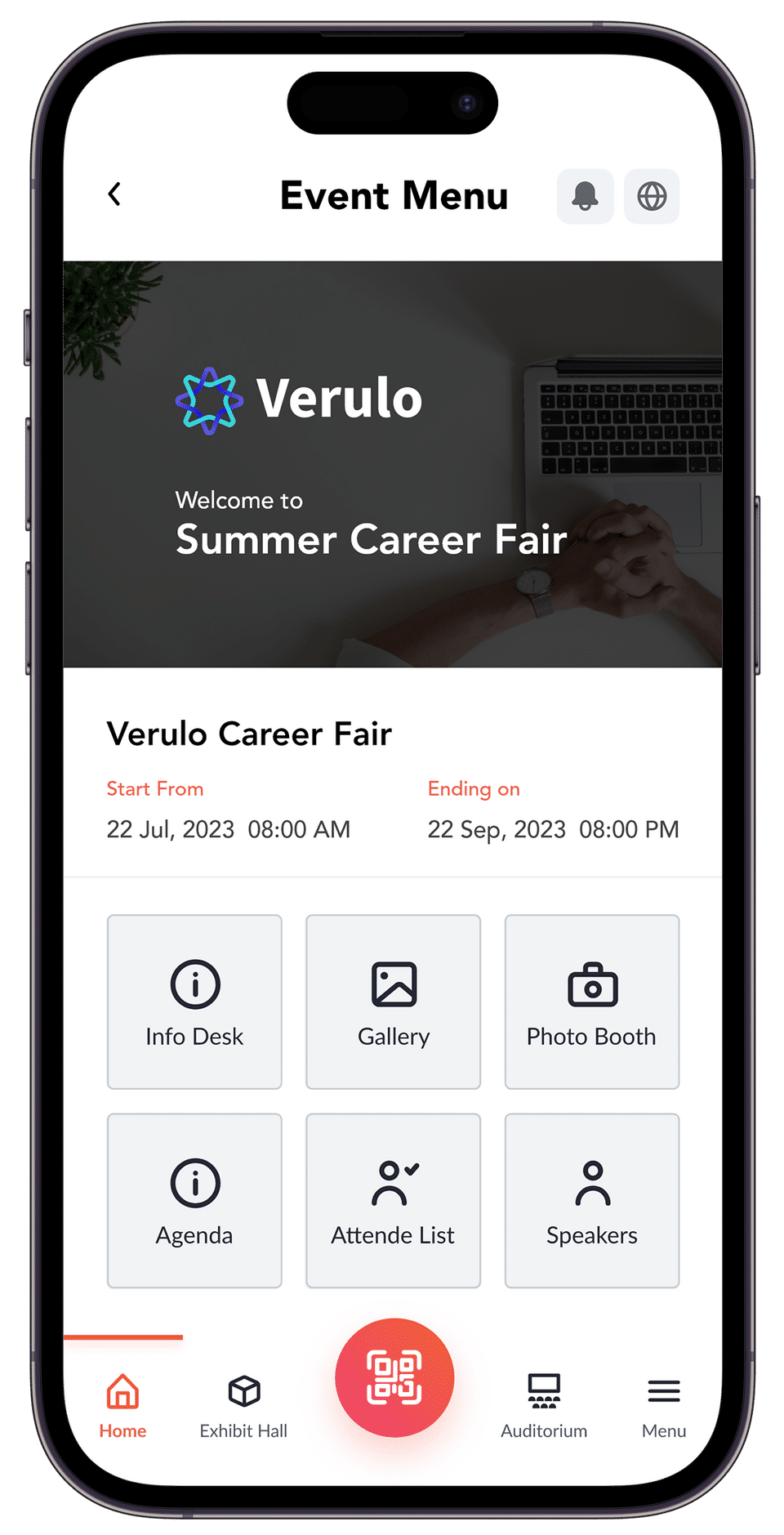Open the Attende List tile
This screenshot has height=1535, width=784.
tap(394, 1200)
